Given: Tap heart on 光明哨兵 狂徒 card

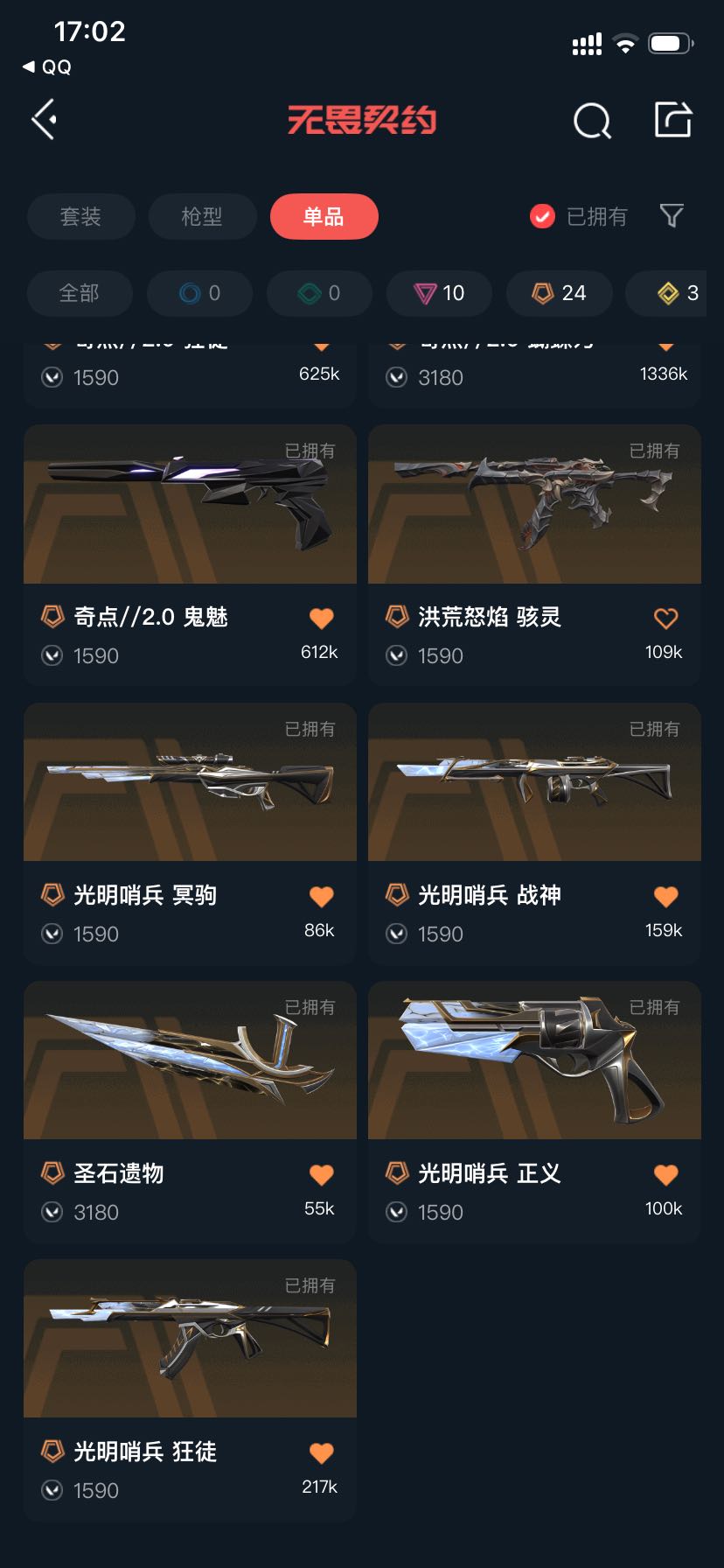Looking at the screenshot, I should pos(321,1453).
